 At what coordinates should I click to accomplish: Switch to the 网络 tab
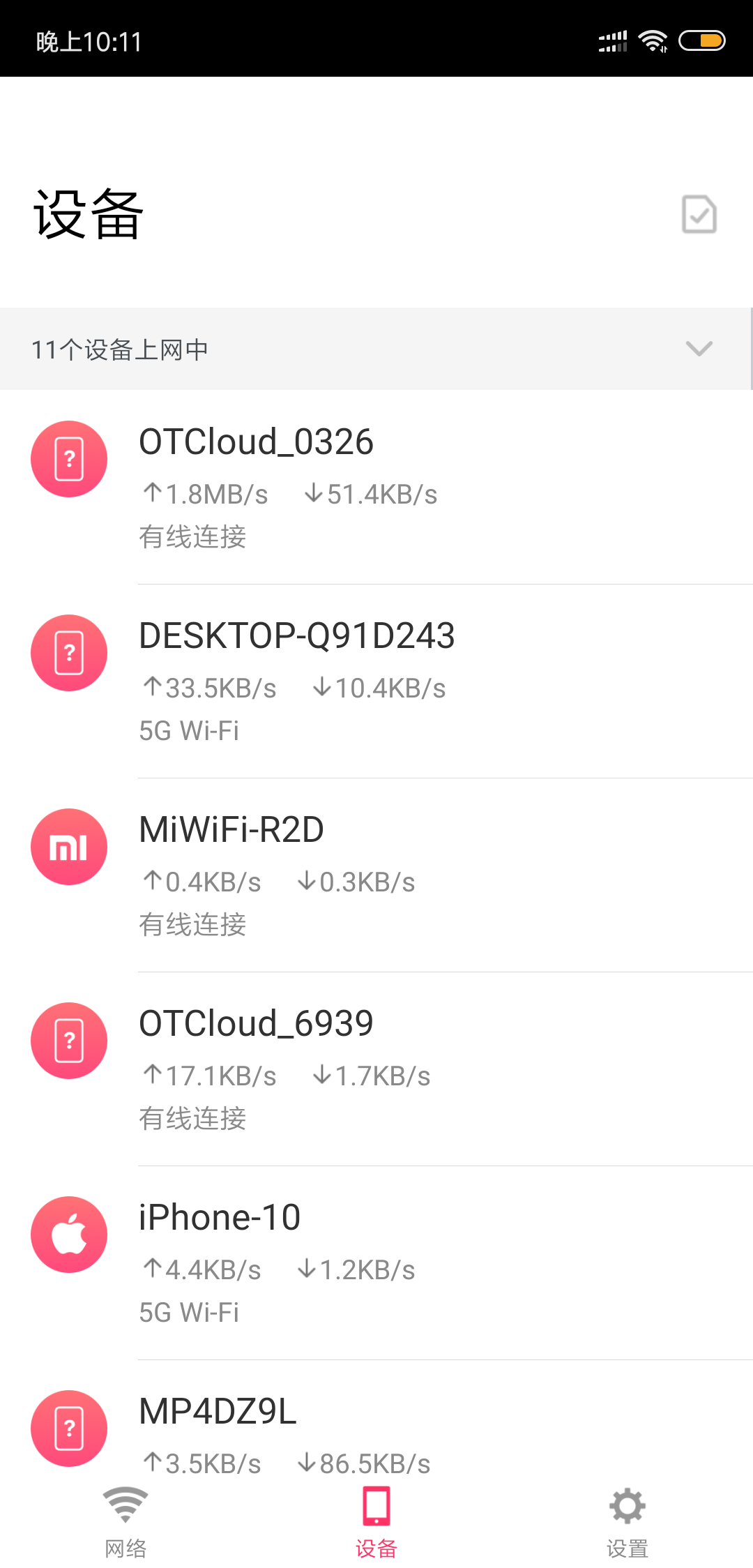tap(125, 1522)
